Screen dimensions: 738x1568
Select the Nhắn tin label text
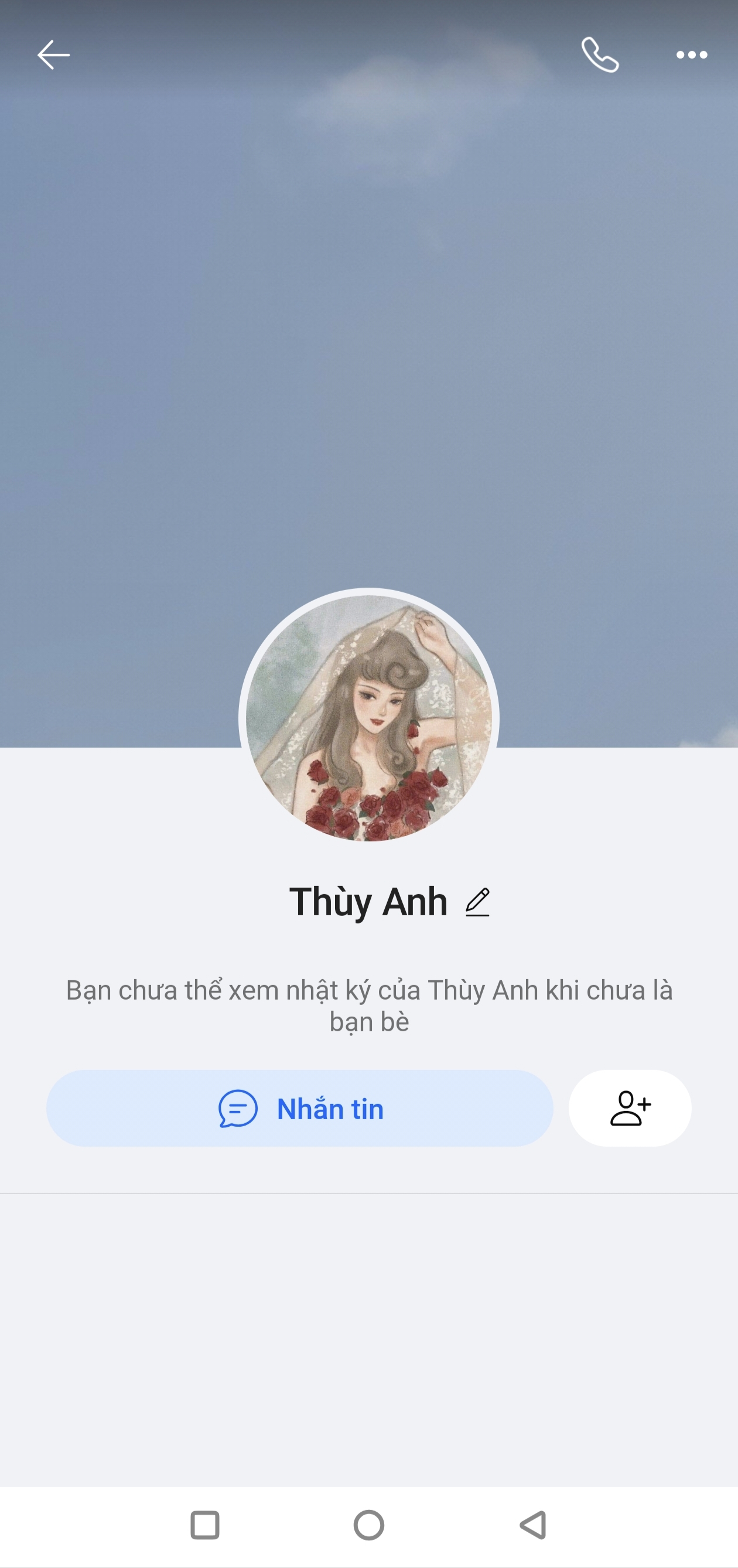(x=330, y=1108)
